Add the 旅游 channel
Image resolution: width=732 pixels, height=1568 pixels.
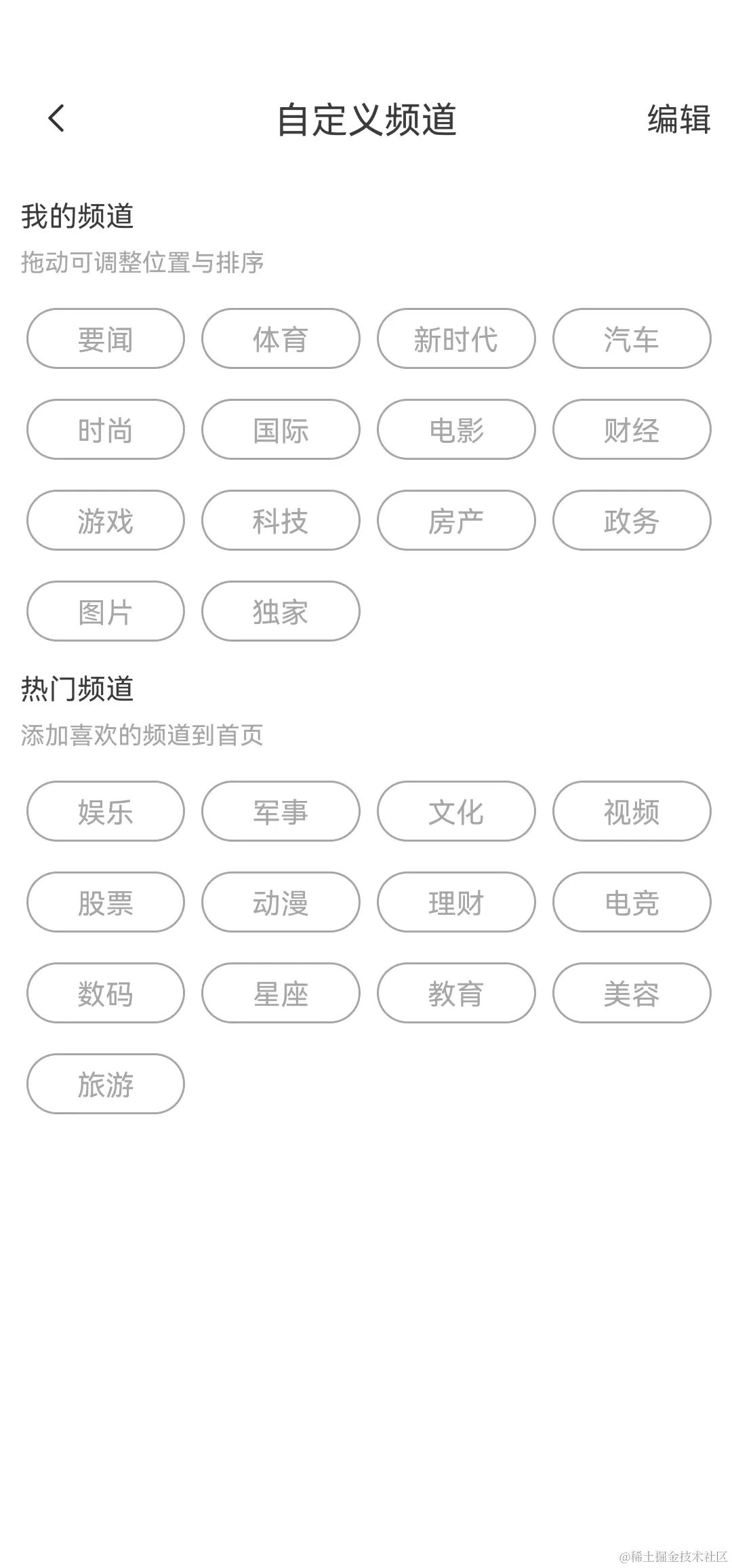tap(106, 1084)
